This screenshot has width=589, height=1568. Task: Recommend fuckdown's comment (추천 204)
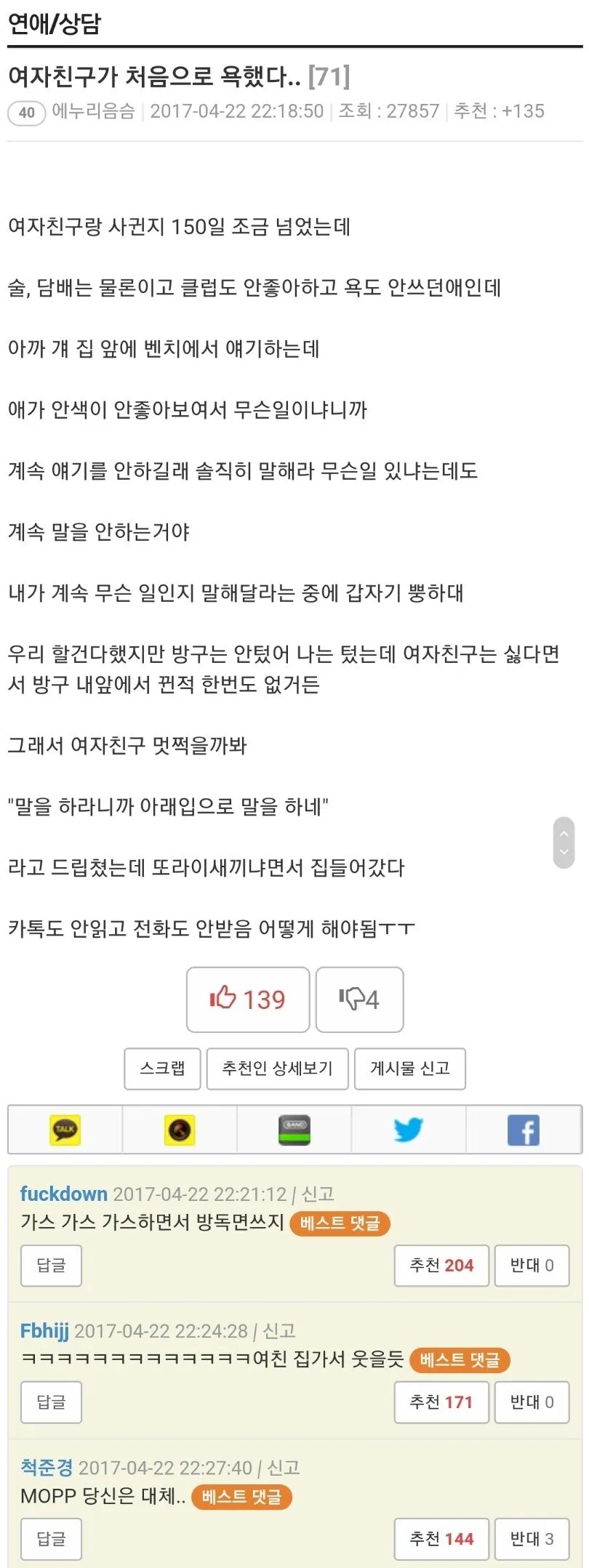pyautogui.click(x=441, y=1265)
